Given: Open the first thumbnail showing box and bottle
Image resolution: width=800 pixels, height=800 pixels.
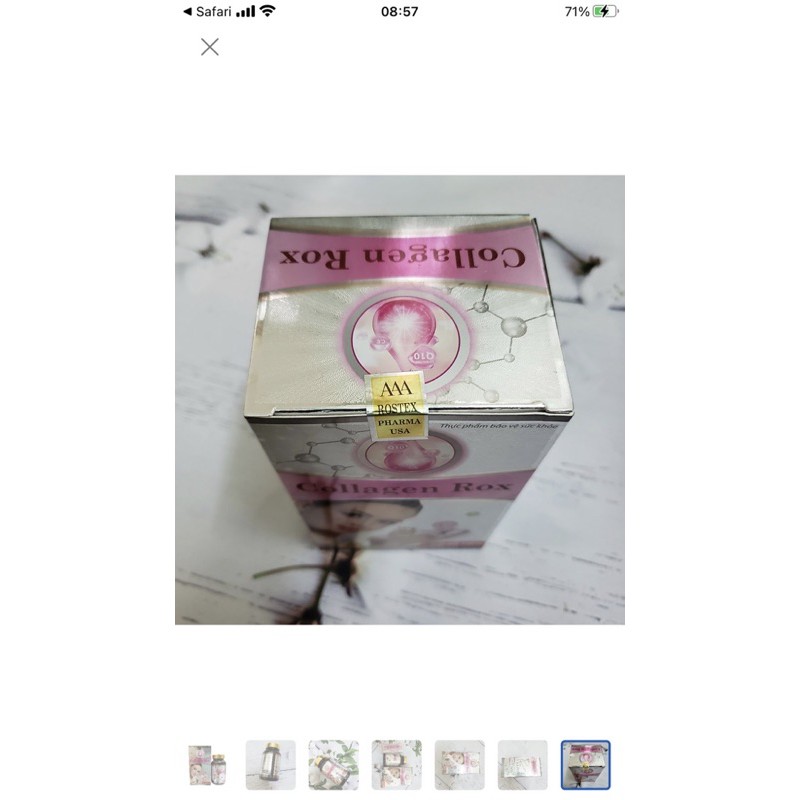Looking at the screenshot, I should tap(208, 765).
